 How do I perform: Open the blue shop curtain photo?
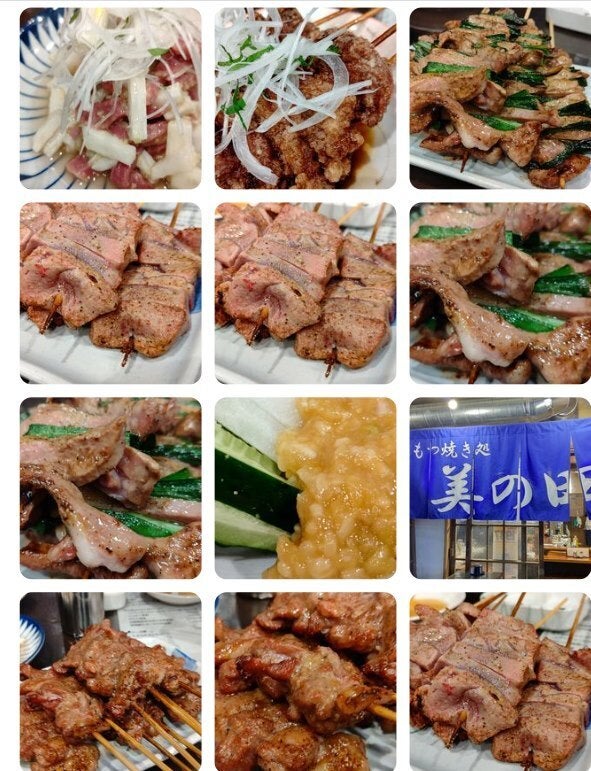coord(501,488)
